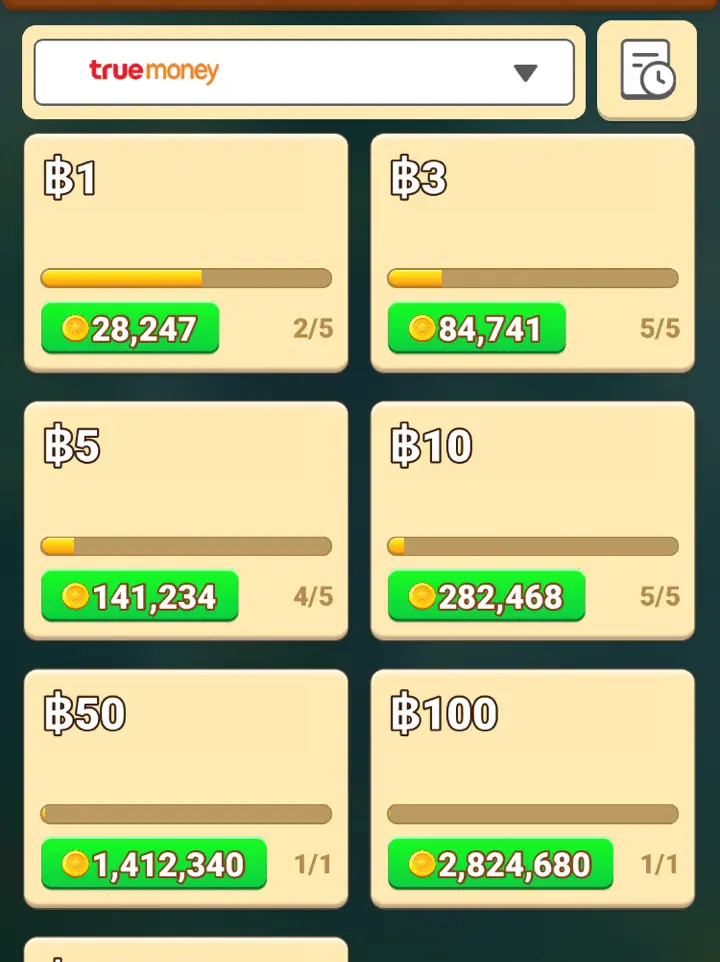Redeem ฿3 for 84,741 coins

(x=477, y=328)
